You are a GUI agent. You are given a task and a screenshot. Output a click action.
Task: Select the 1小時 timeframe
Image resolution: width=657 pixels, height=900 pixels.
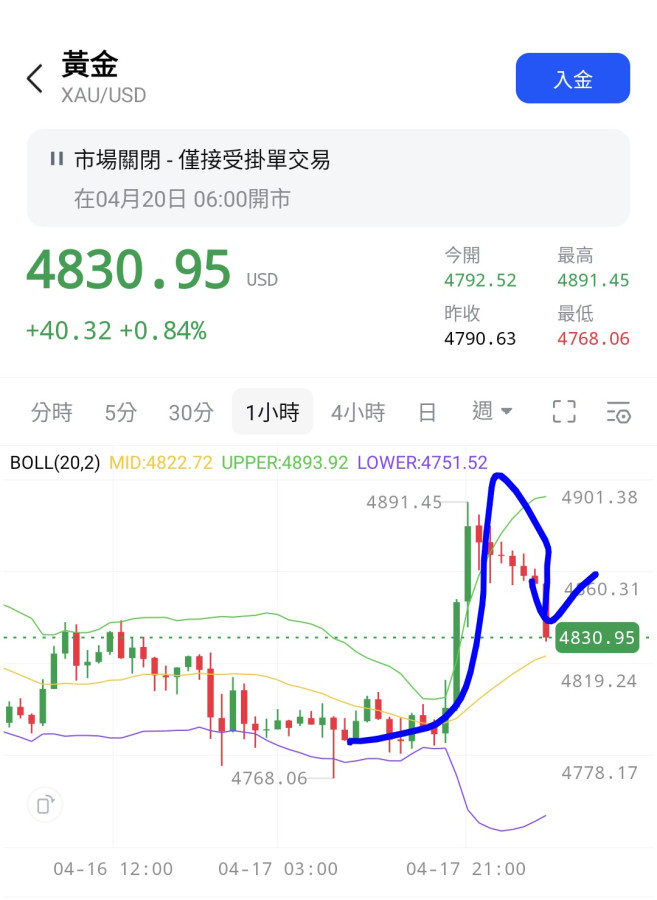point(272,412)
